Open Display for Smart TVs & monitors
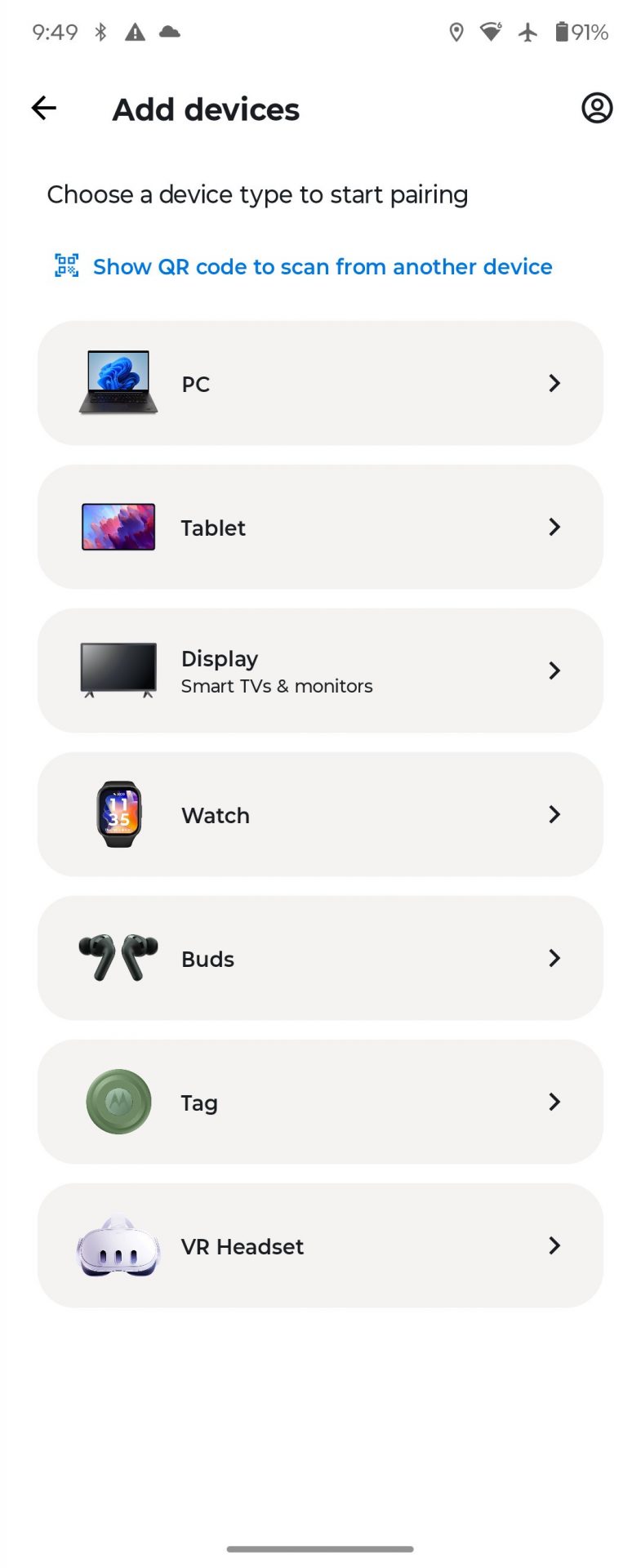The image size is (641, 1568). click(320, 670)
